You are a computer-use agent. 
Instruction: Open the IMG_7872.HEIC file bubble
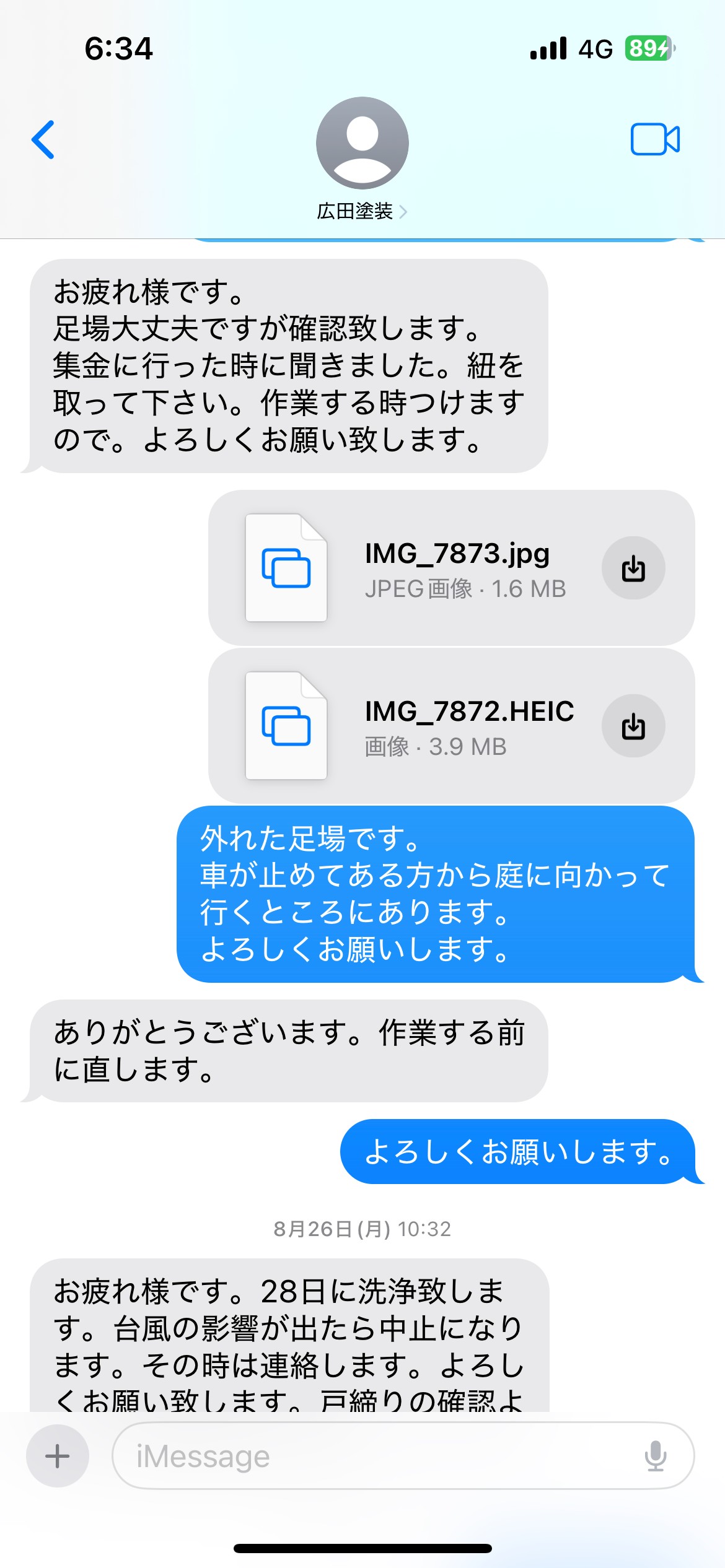click(x=451, y=726)
